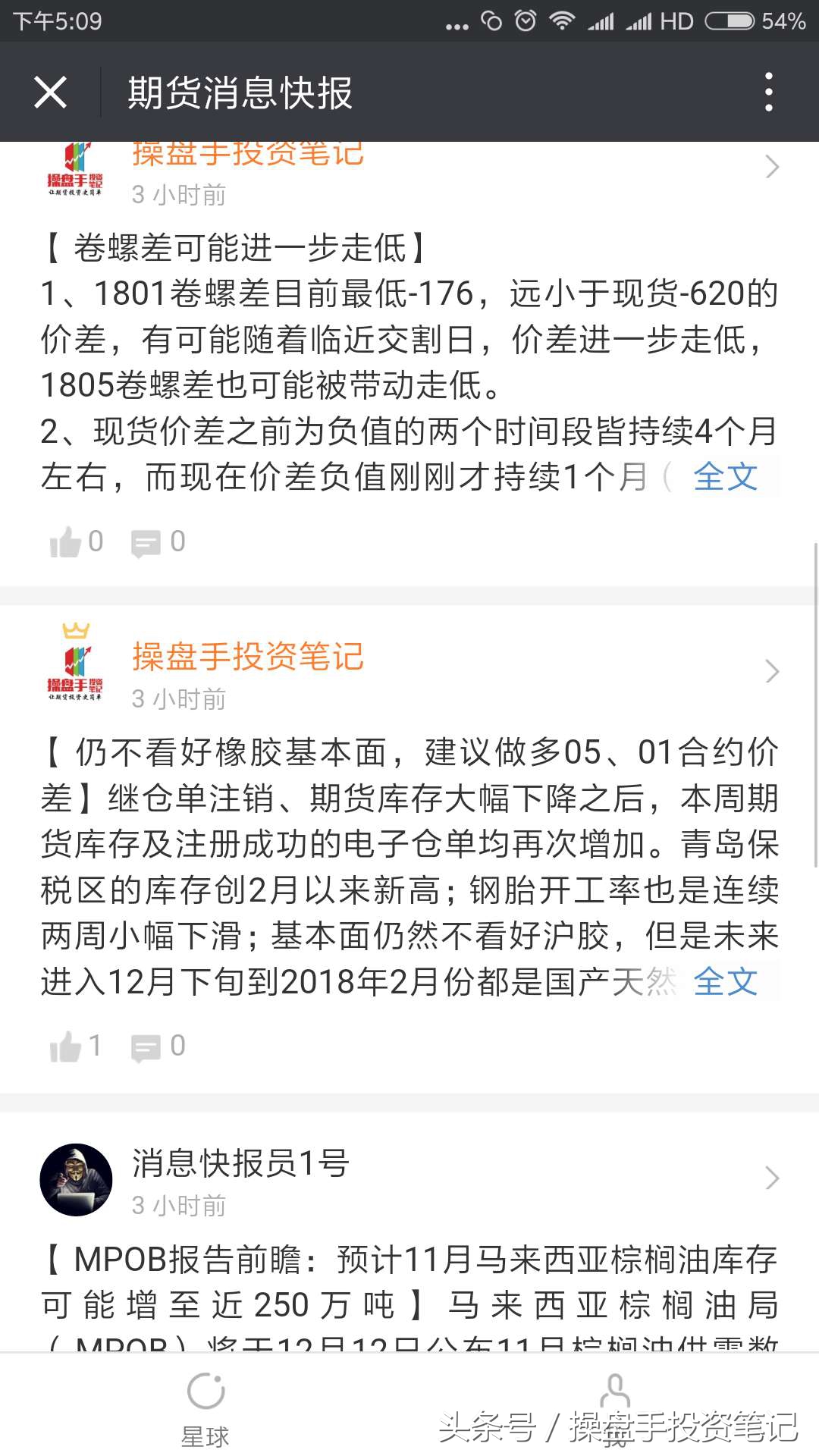The height and width of the screenshot is (1456, 819).
Task: Tap the 期货消息快报 header title
Action: point(240,91)
